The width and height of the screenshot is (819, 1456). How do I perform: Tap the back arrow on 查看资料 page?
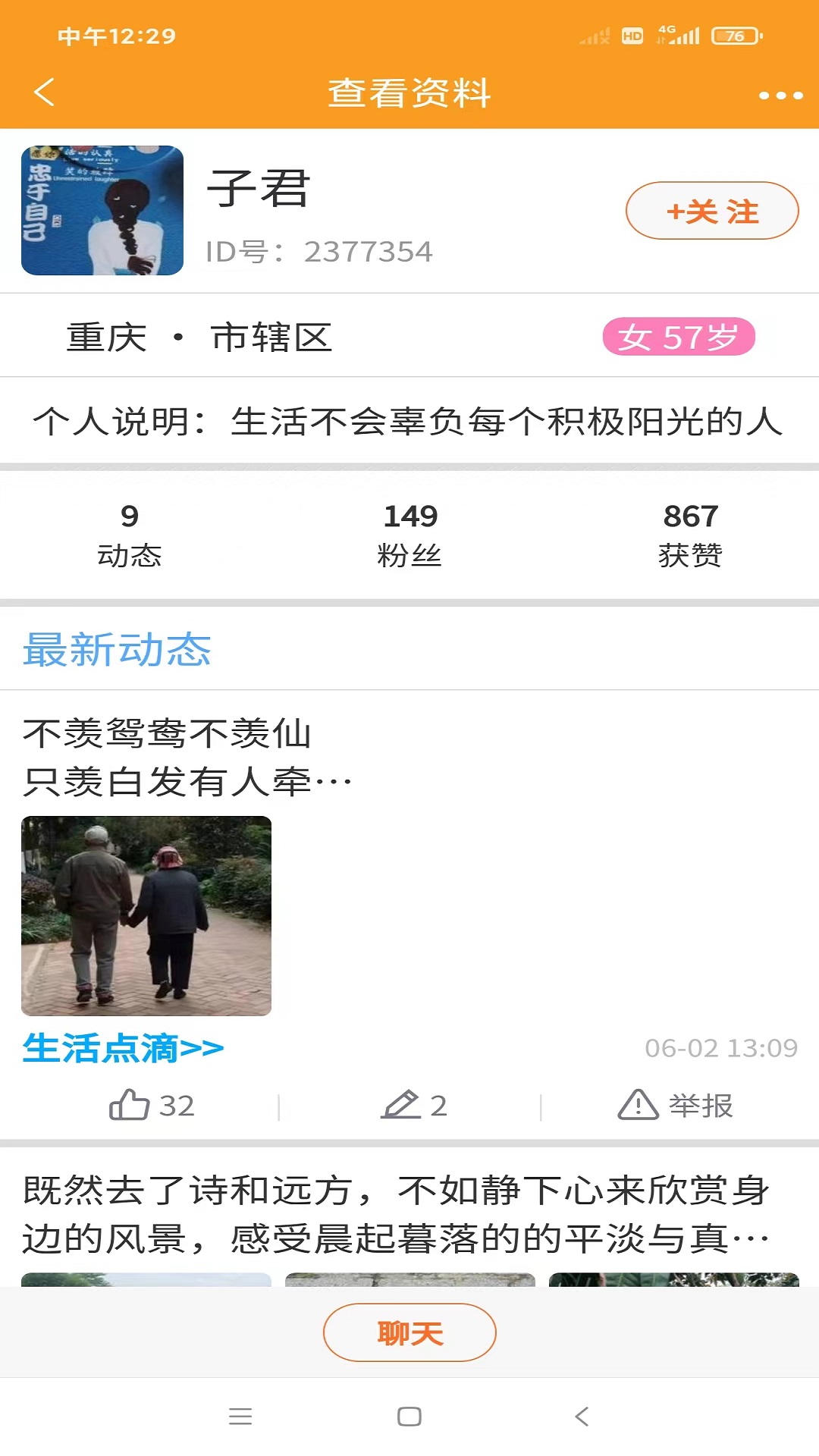point(43,93)
